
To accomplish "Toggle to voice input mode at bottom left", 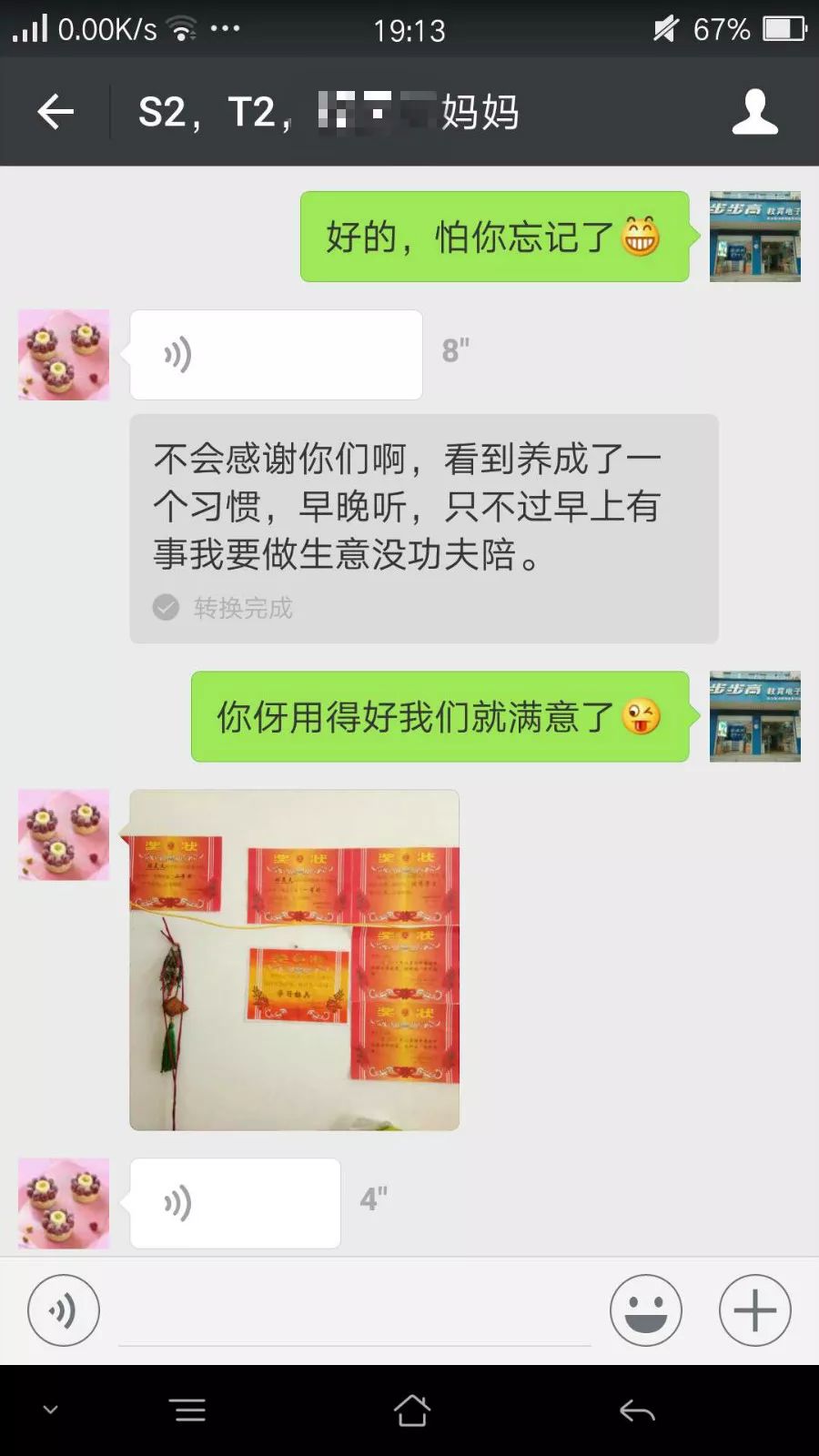I will tap(64, 1310).
